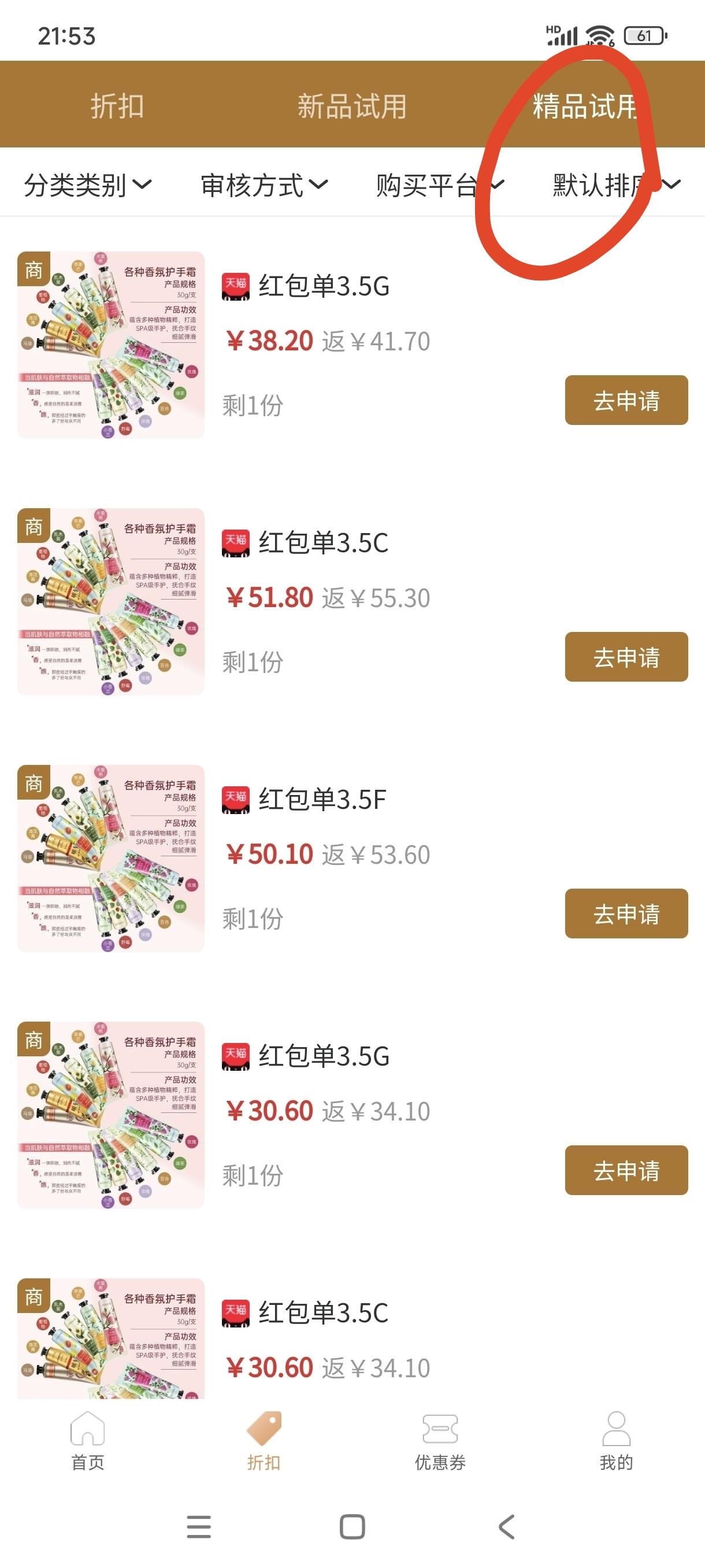Expand the 分类类别 filter dropdown
This screenshot has height=1568, width=705.
pos(88,184)
